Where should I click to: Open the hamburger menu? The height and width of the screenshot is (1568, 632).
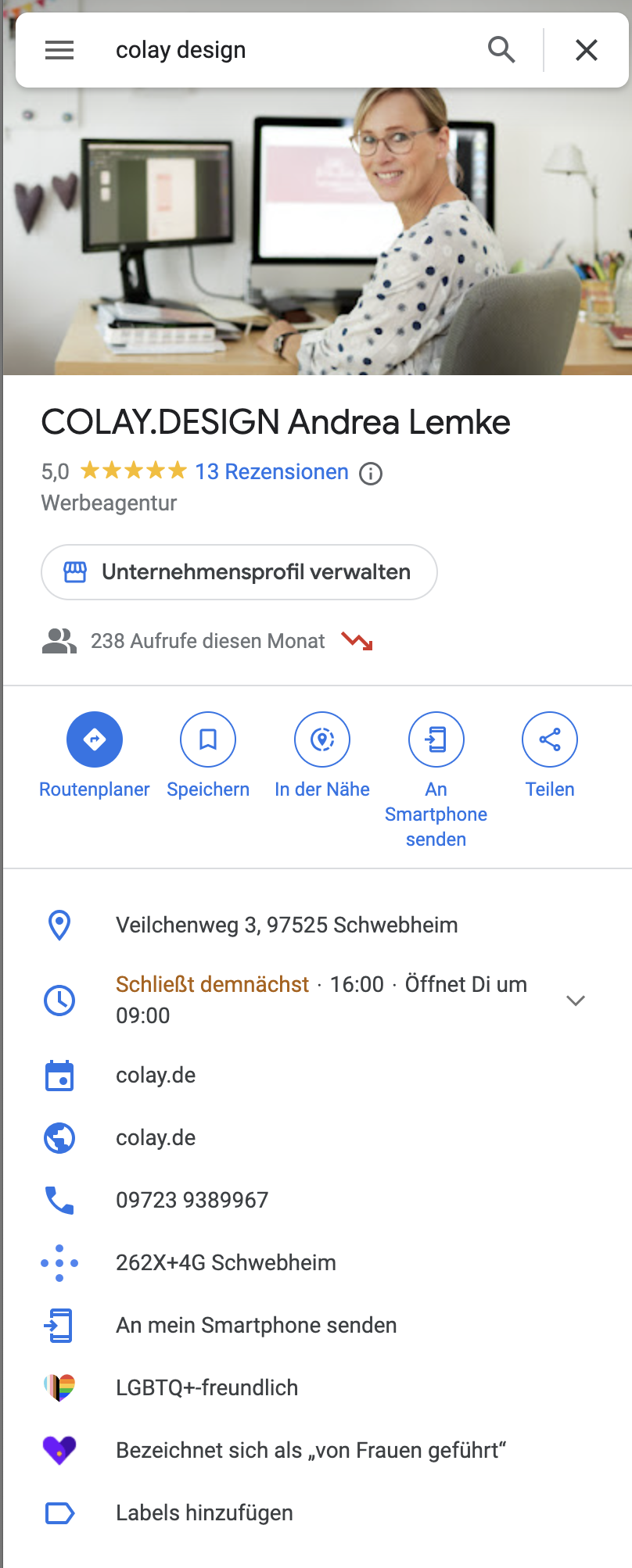pos(59,50)
